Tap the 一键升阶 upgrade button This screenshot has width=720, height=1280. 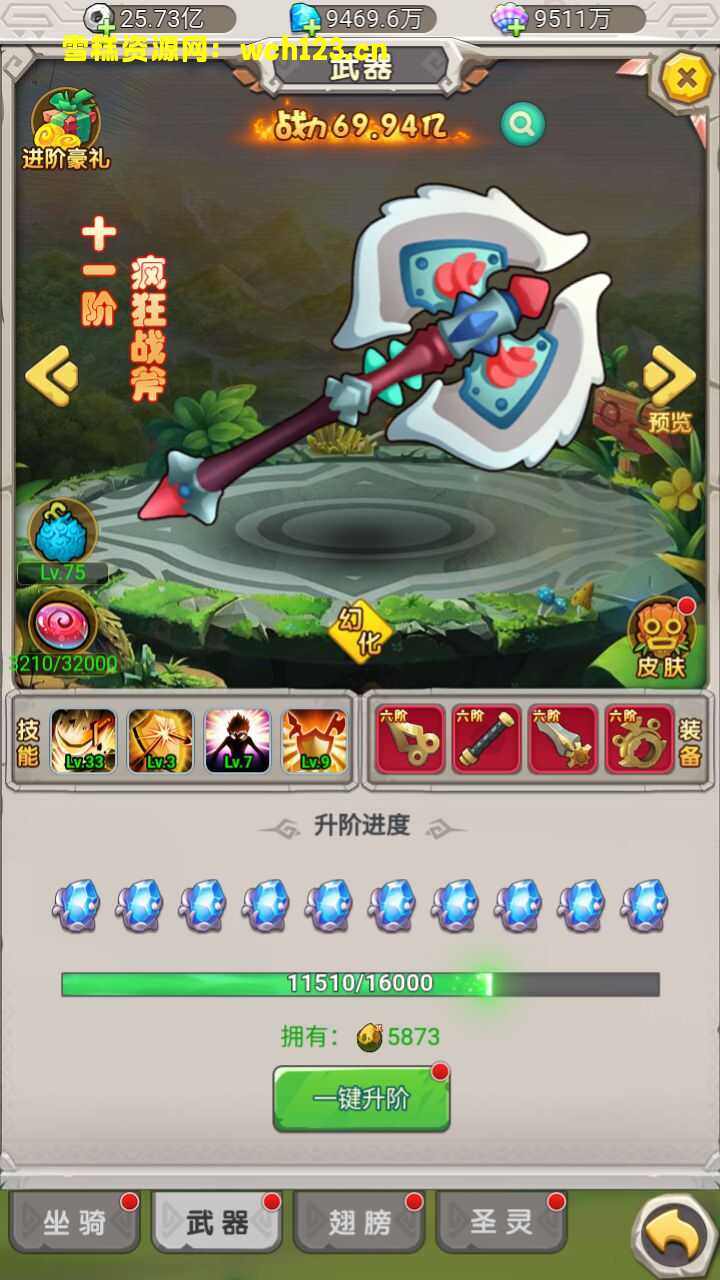(361, 1098)
